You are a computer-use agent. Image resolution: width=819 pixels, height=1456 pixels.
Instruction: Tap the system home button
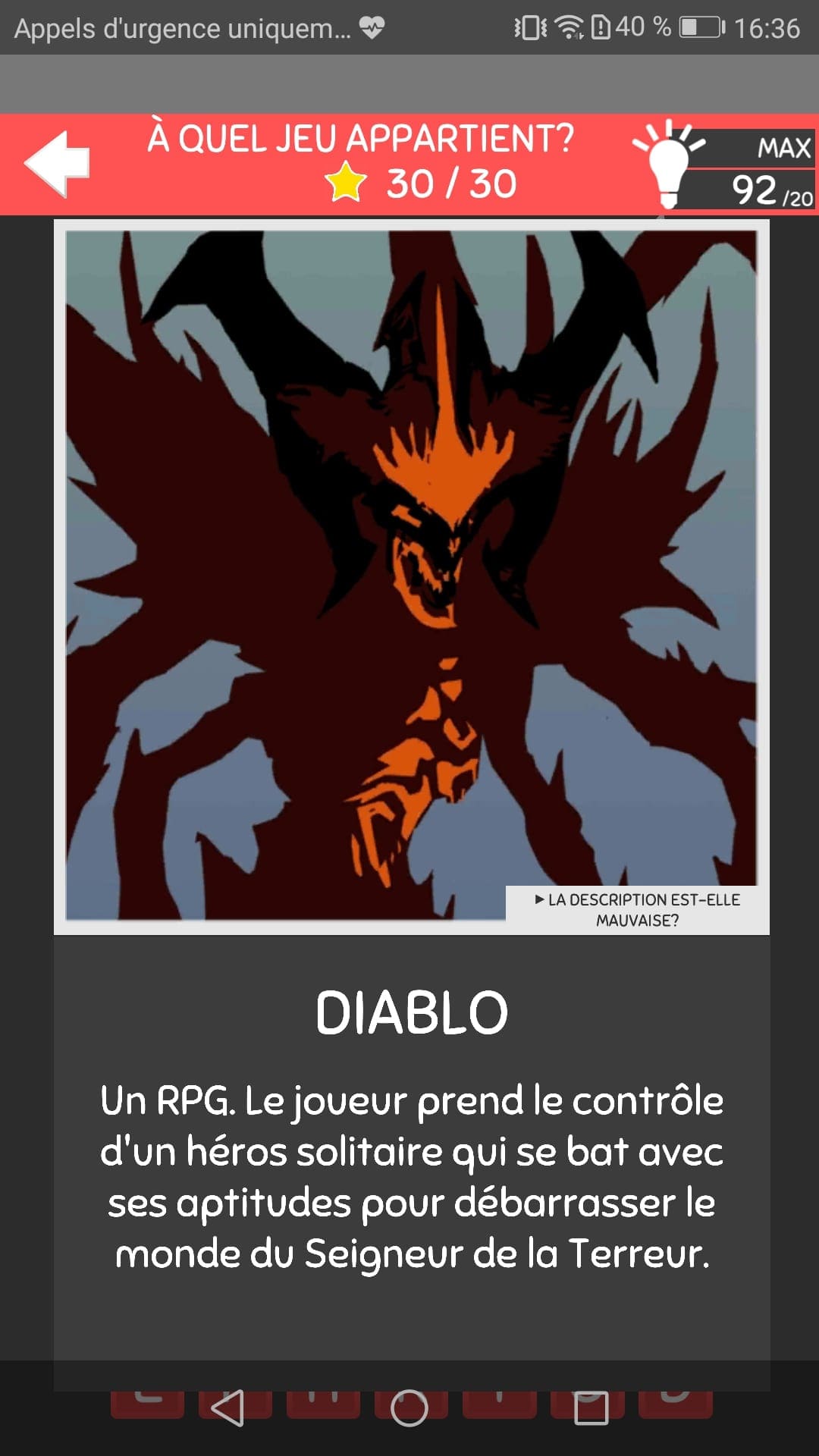[409, 1408]
